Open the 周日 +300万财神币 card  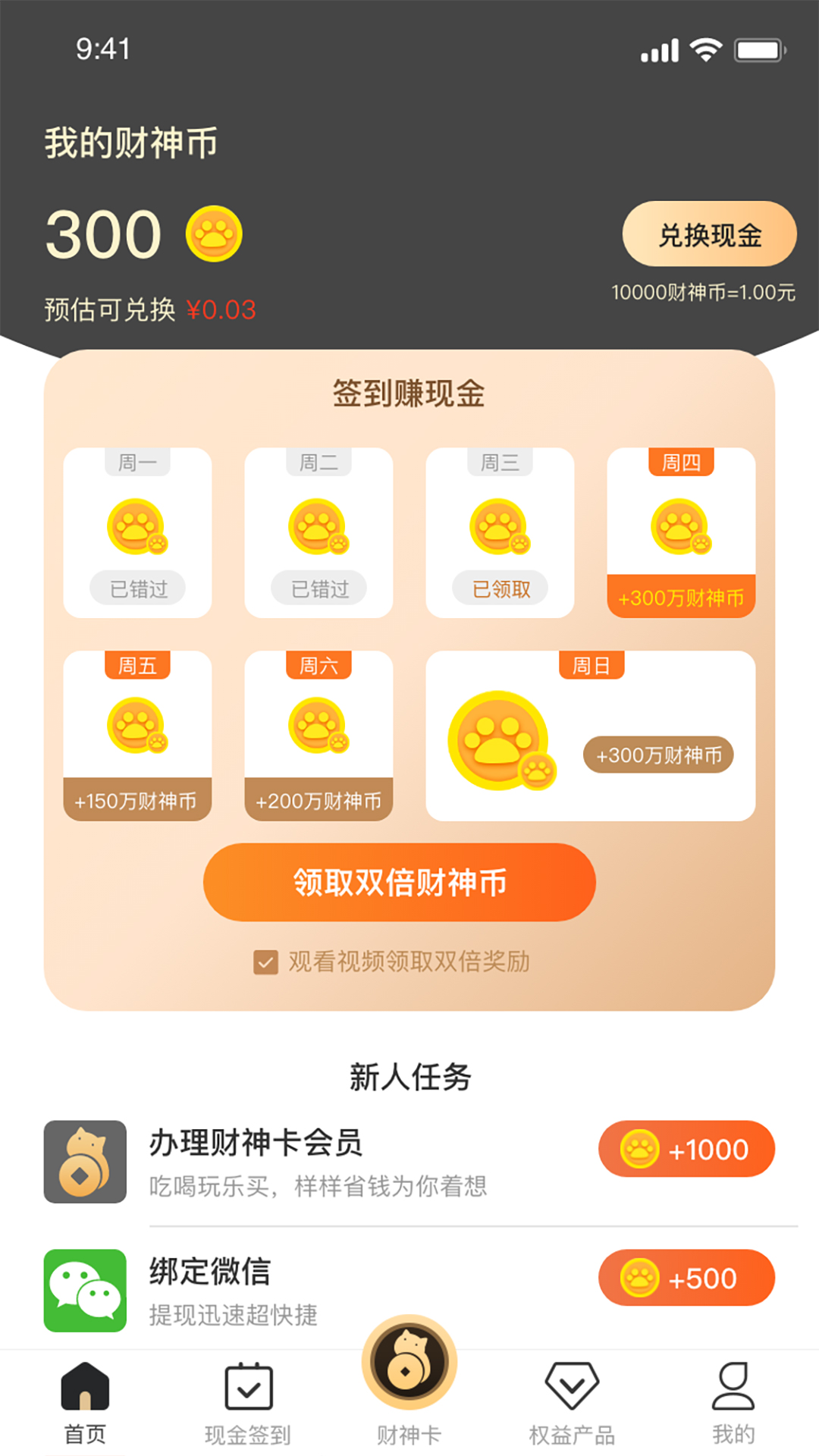590,736
